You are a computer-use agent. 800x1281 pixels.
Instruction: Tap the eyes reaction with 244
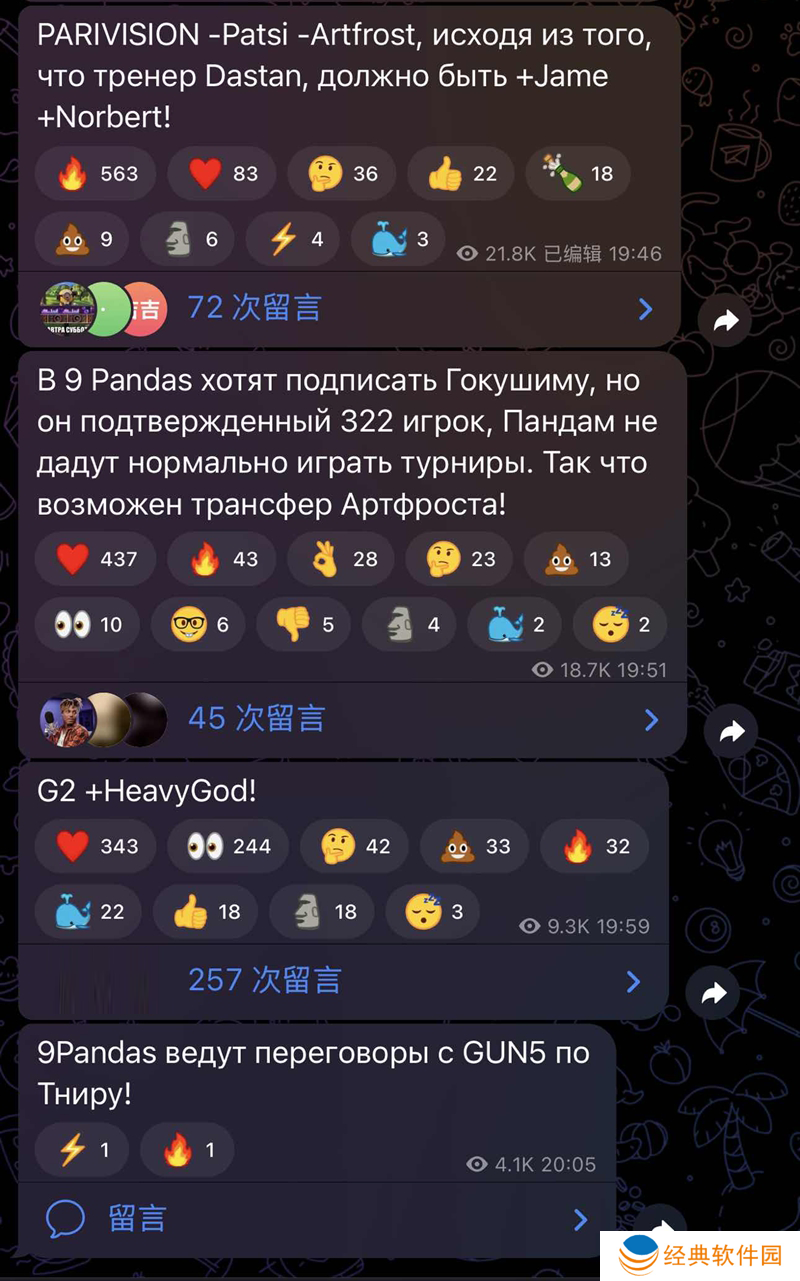pos(228,846)
